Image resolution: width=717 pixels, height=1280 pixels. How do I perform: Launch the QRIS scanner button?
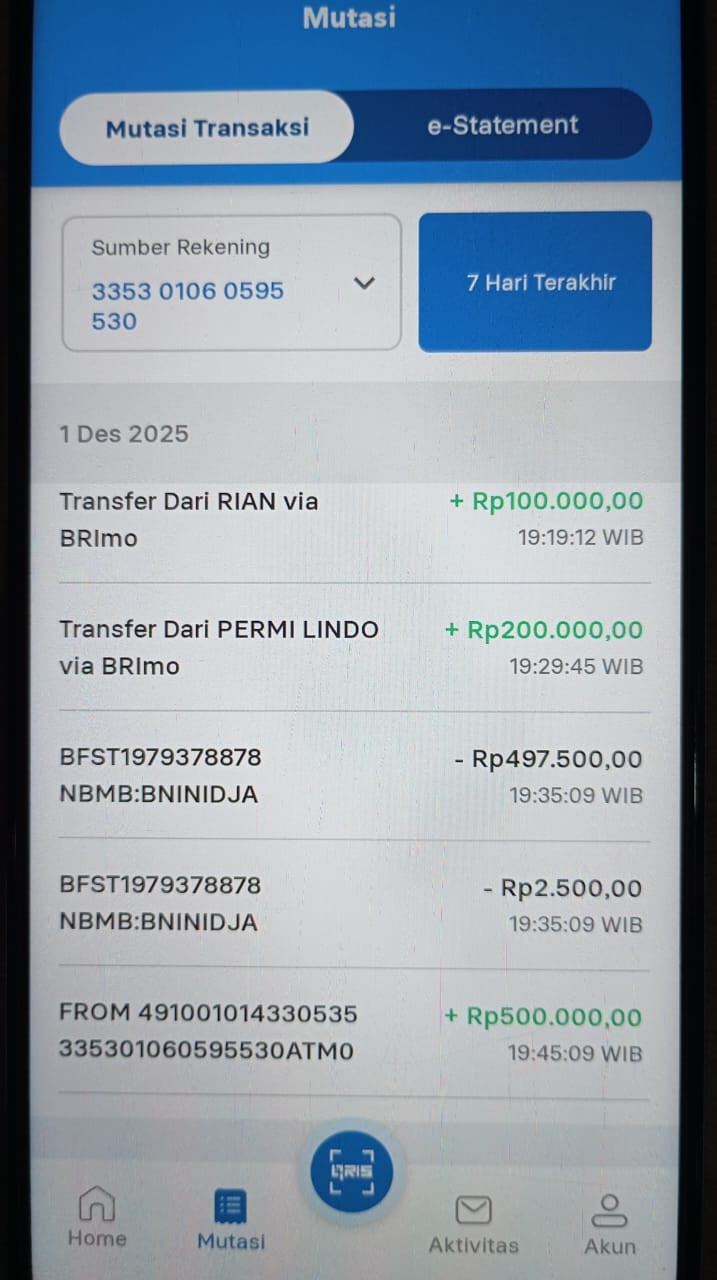click(x=347, y=1172)
